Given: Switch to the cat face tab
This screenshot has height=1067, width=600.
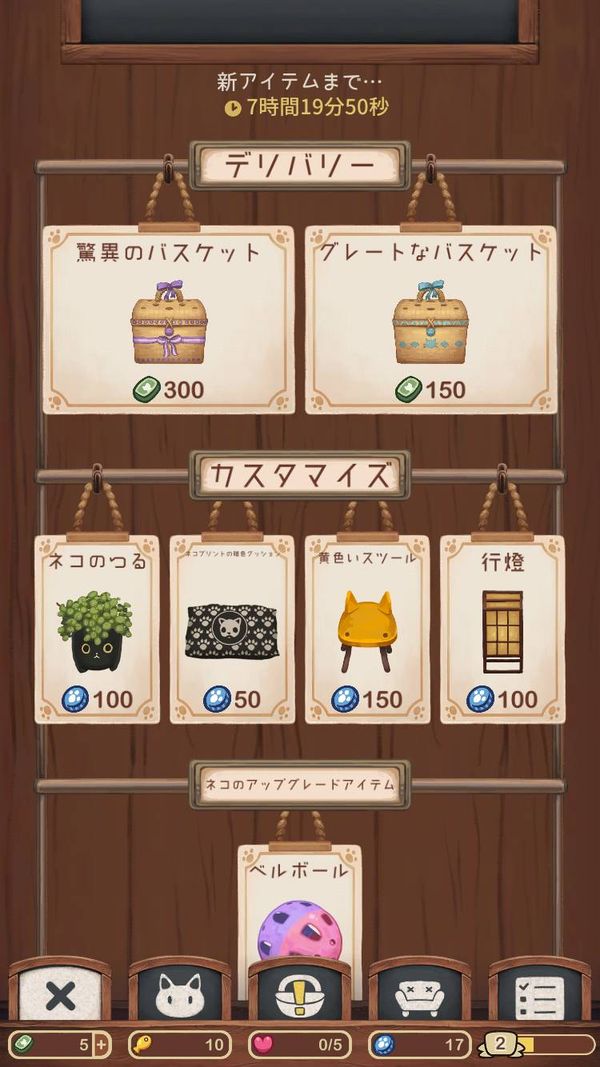Looking at the screenshot, I should point(180,991).
